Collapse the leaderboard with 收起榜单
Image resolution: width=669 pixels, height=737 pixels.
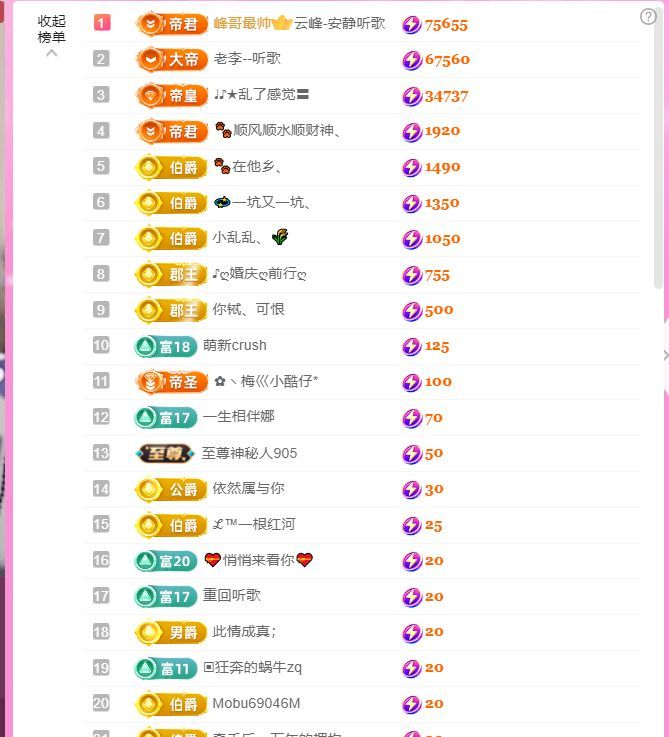coord(52,32)
